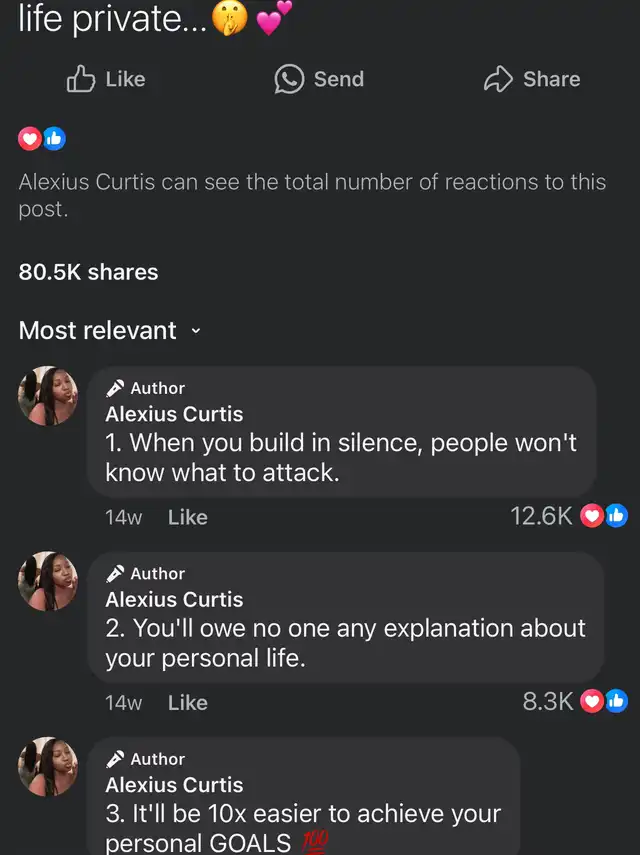
Task: Like the comment about owing no explanation
Action: tap(187, 703)
